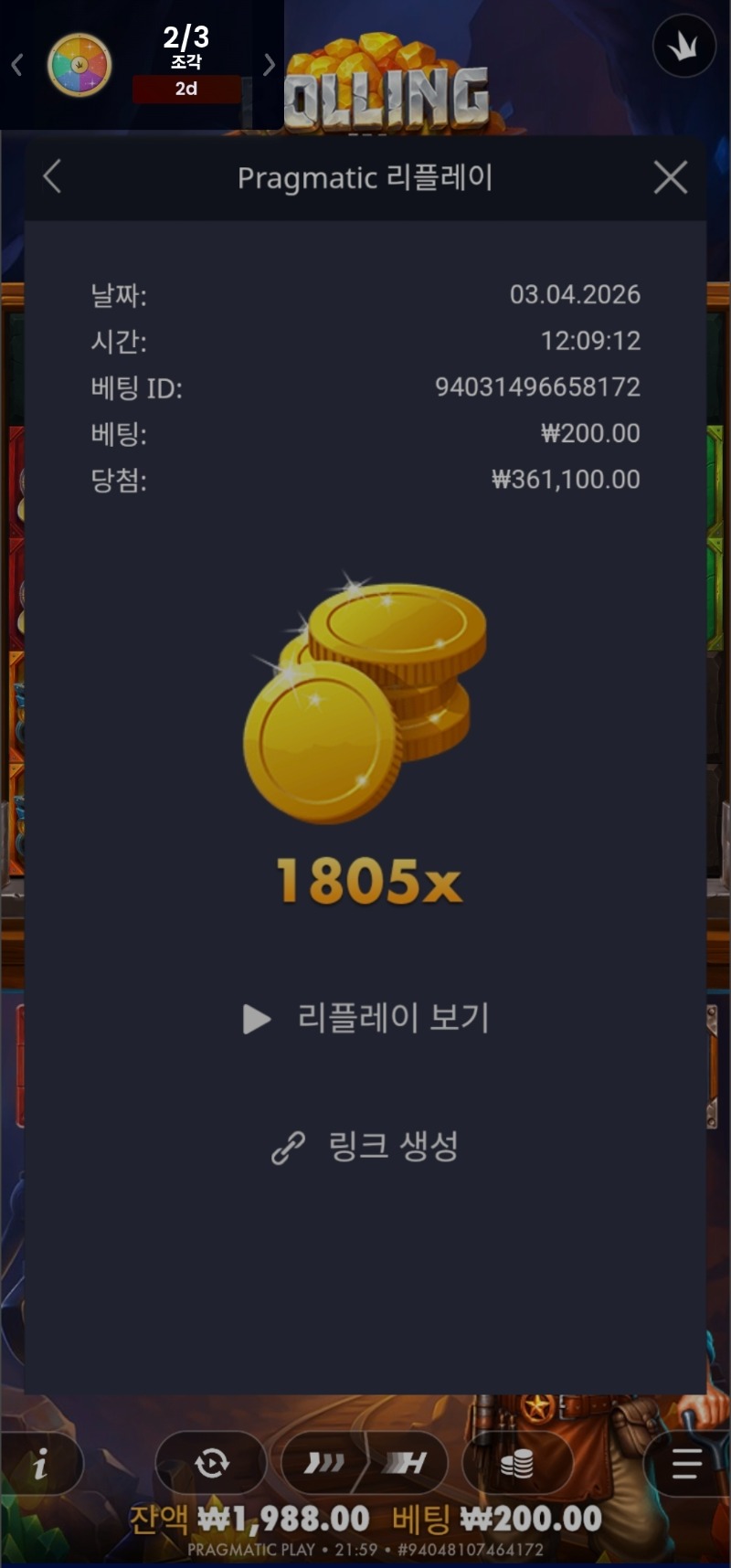Image resolution: width=731 pixels, height=1568 pixels.
Task: Generate a share link with 링크 생성
Action: (365, 1147)
